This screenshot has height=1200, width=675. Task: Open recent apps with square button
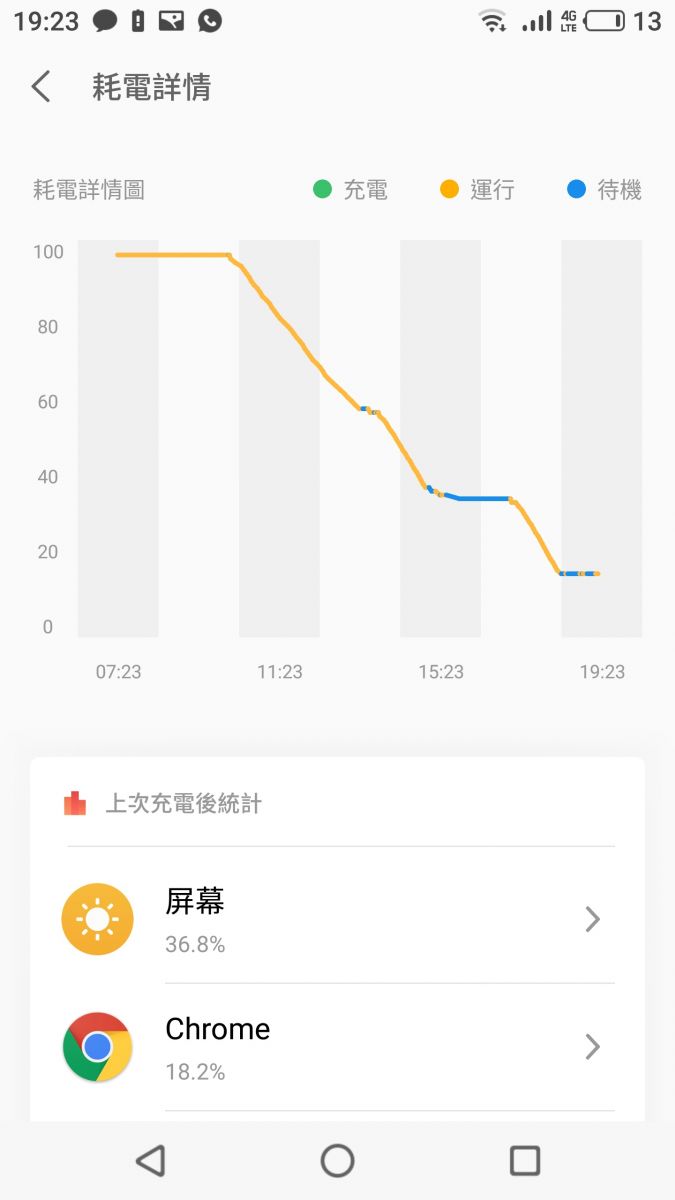coord(525,1160)
